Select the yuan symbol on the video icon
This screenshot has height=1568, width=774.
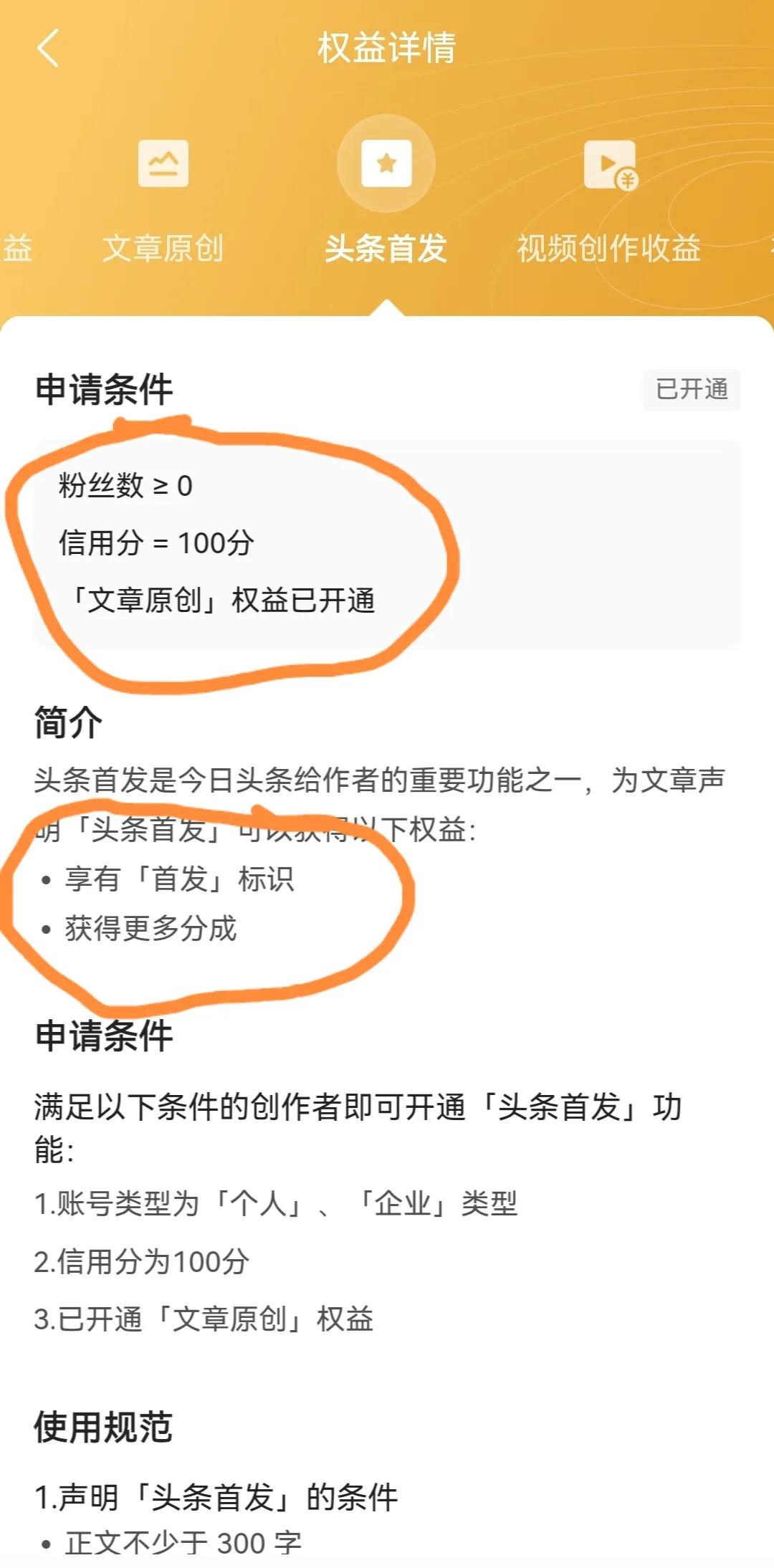(x=627, y=178)
